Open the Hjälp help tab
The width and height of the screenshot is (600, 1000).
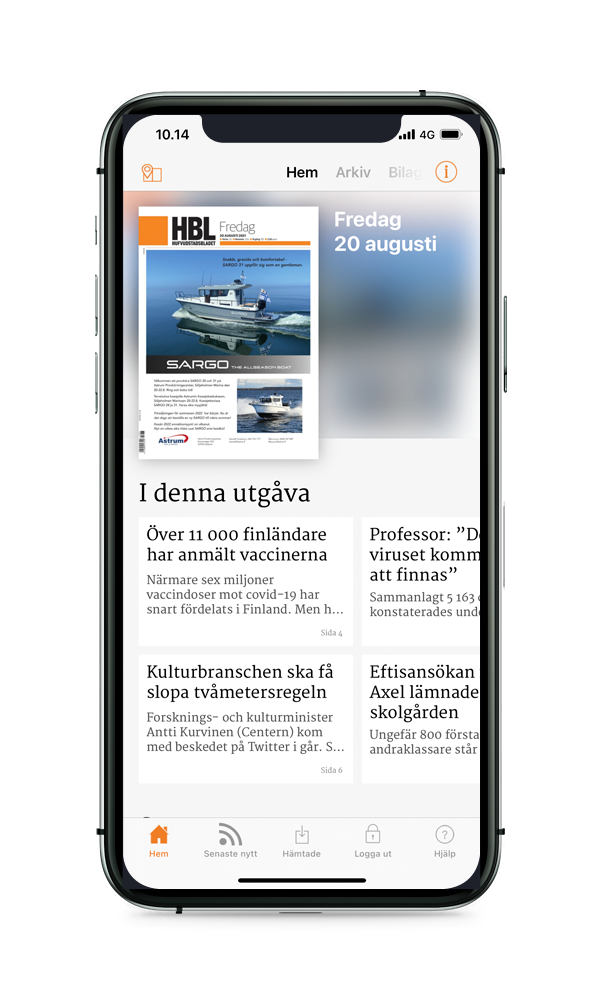point(445,841)
